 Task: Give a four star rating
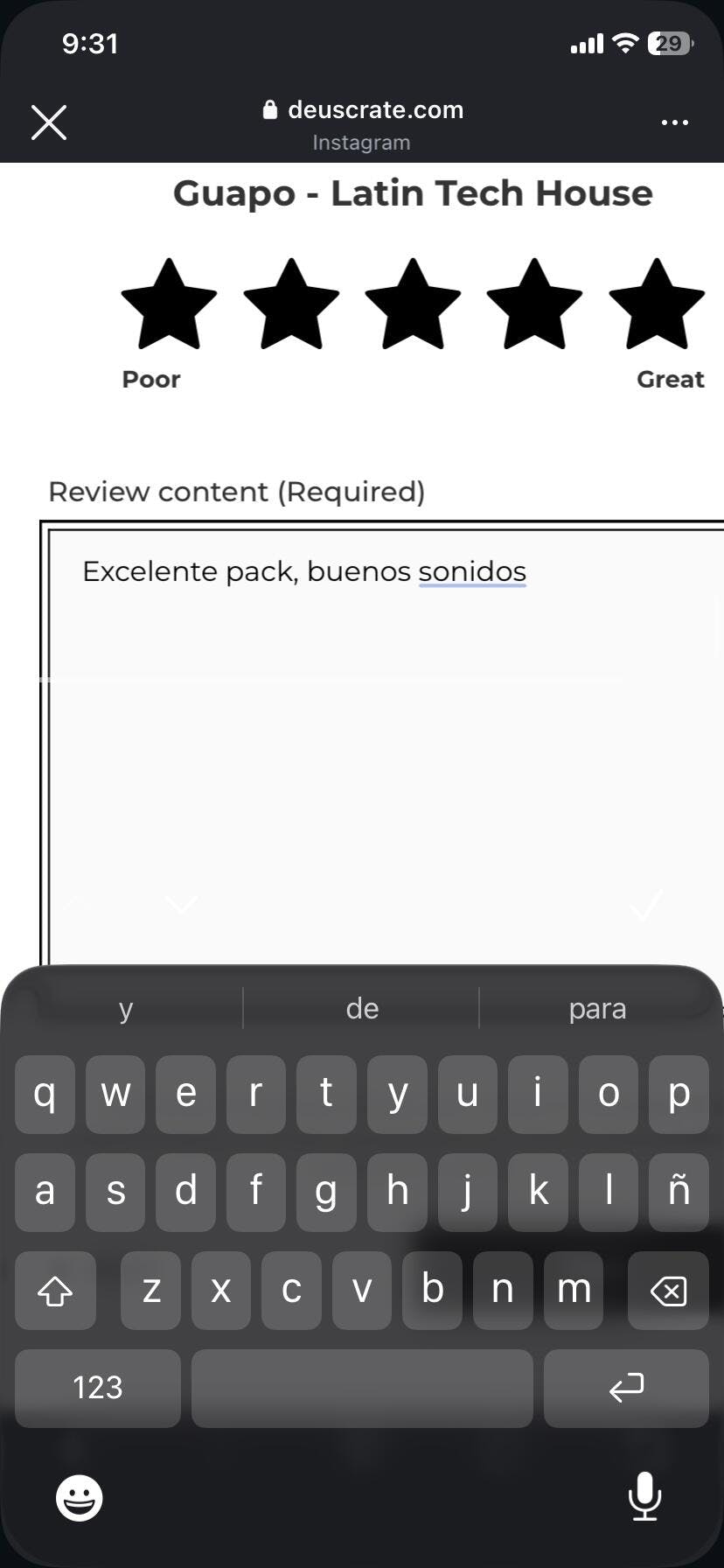coord(534,304)
